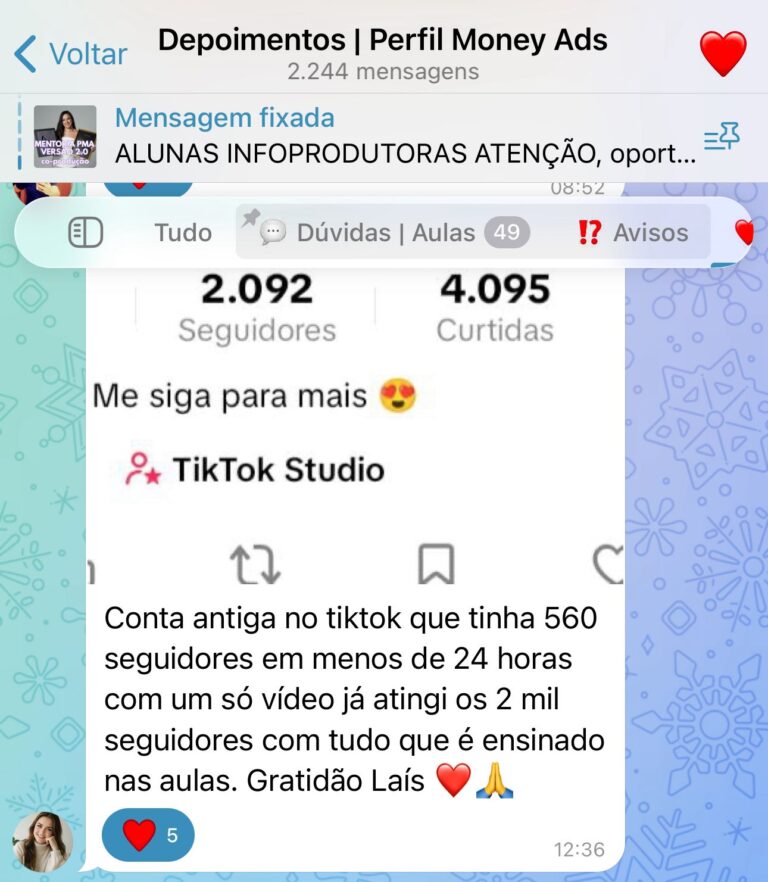Switch to the Tudo tab
The height and width of the screenshot is (882, 768).
coord(183,233)
